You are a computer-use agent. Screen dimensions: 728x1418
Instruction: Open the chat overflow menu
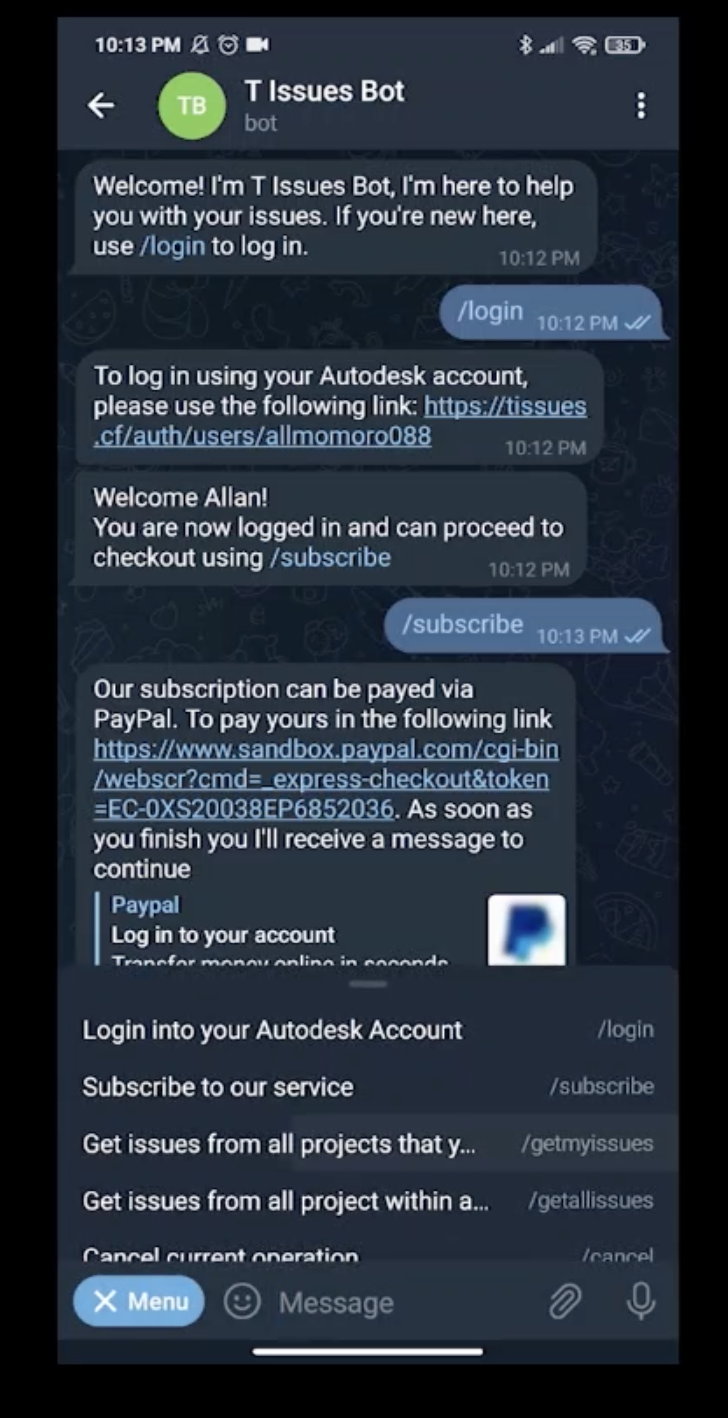(640, 105)
